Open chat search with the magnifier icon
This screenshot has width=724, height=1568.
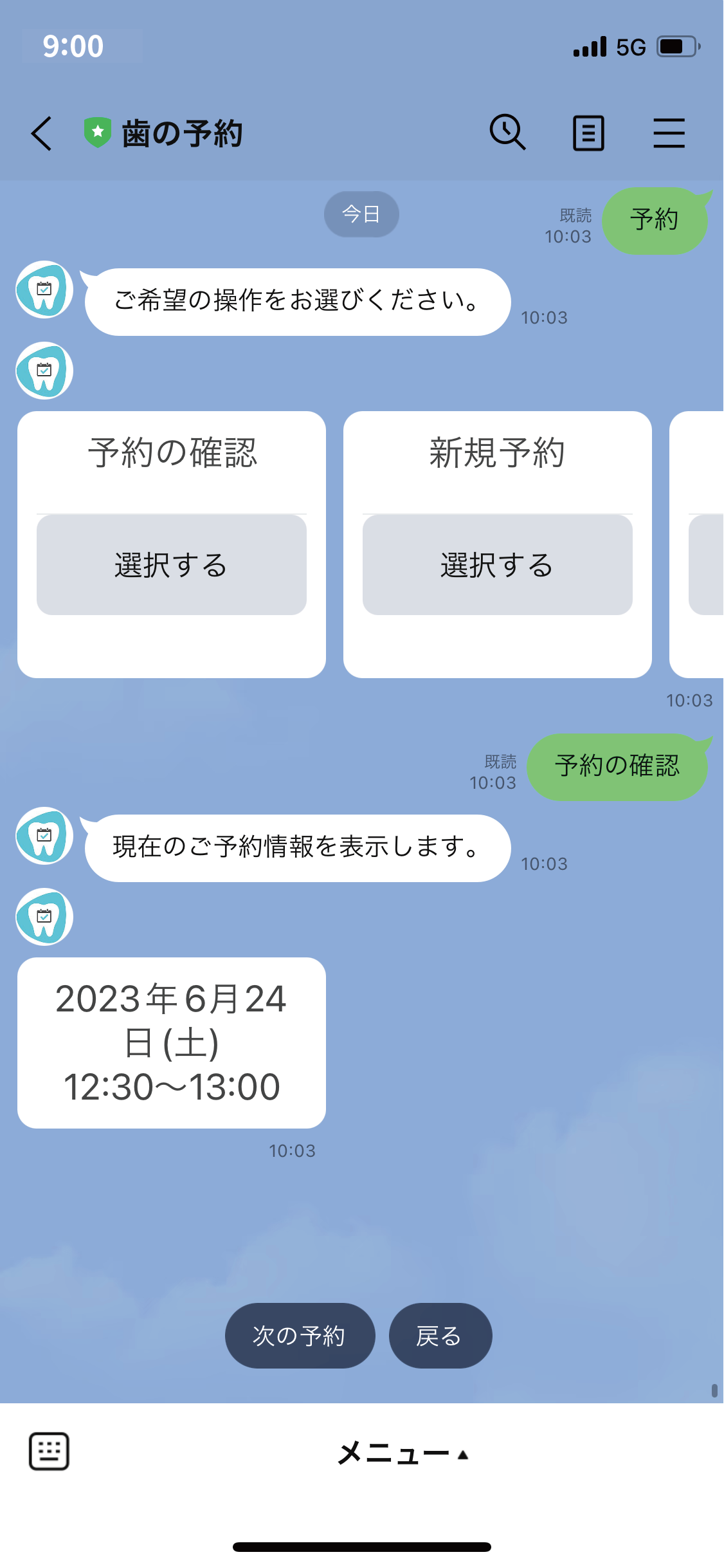click(507, 133)
